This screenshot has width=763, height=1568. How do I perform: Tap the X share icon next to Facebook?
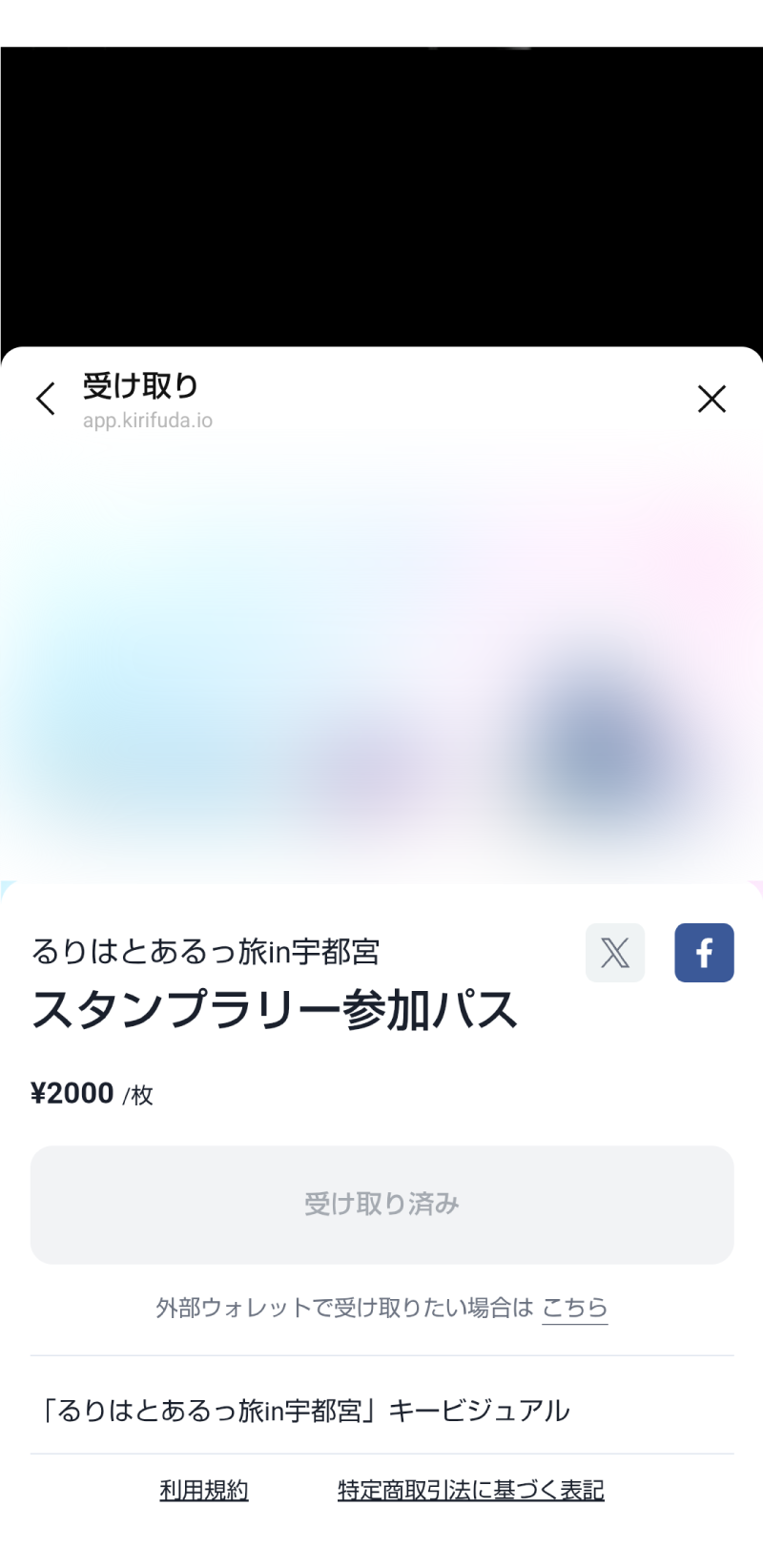click(614, 952)
